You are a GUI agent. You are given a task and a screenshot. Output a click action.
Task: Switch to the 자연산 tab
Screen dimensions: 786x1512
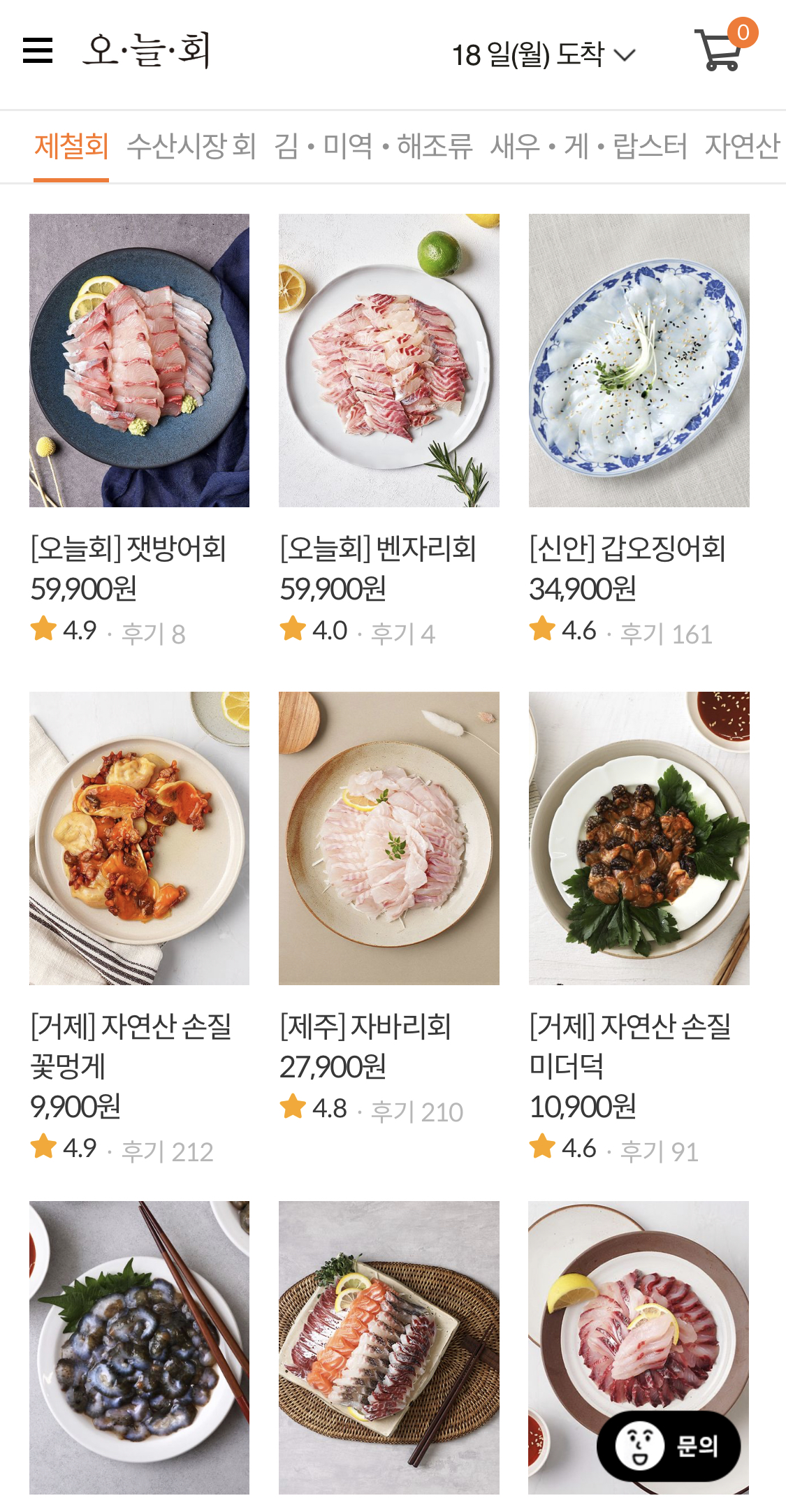(x=742, y=147)
